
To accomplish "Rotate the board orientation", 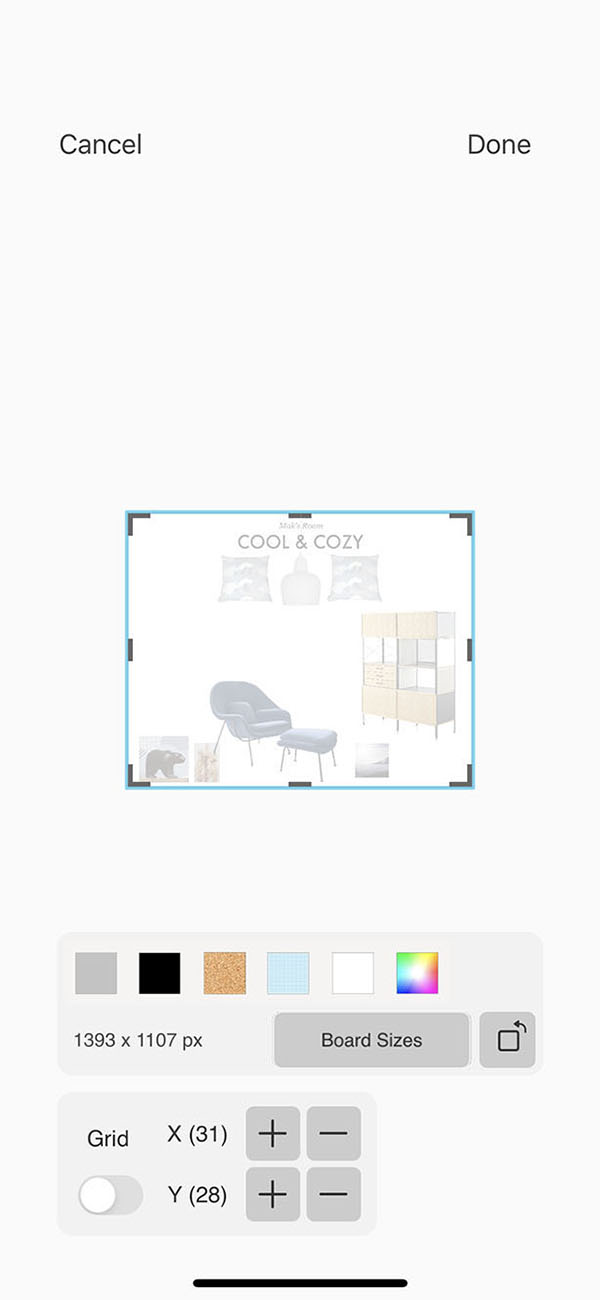I will (508, 1040).
